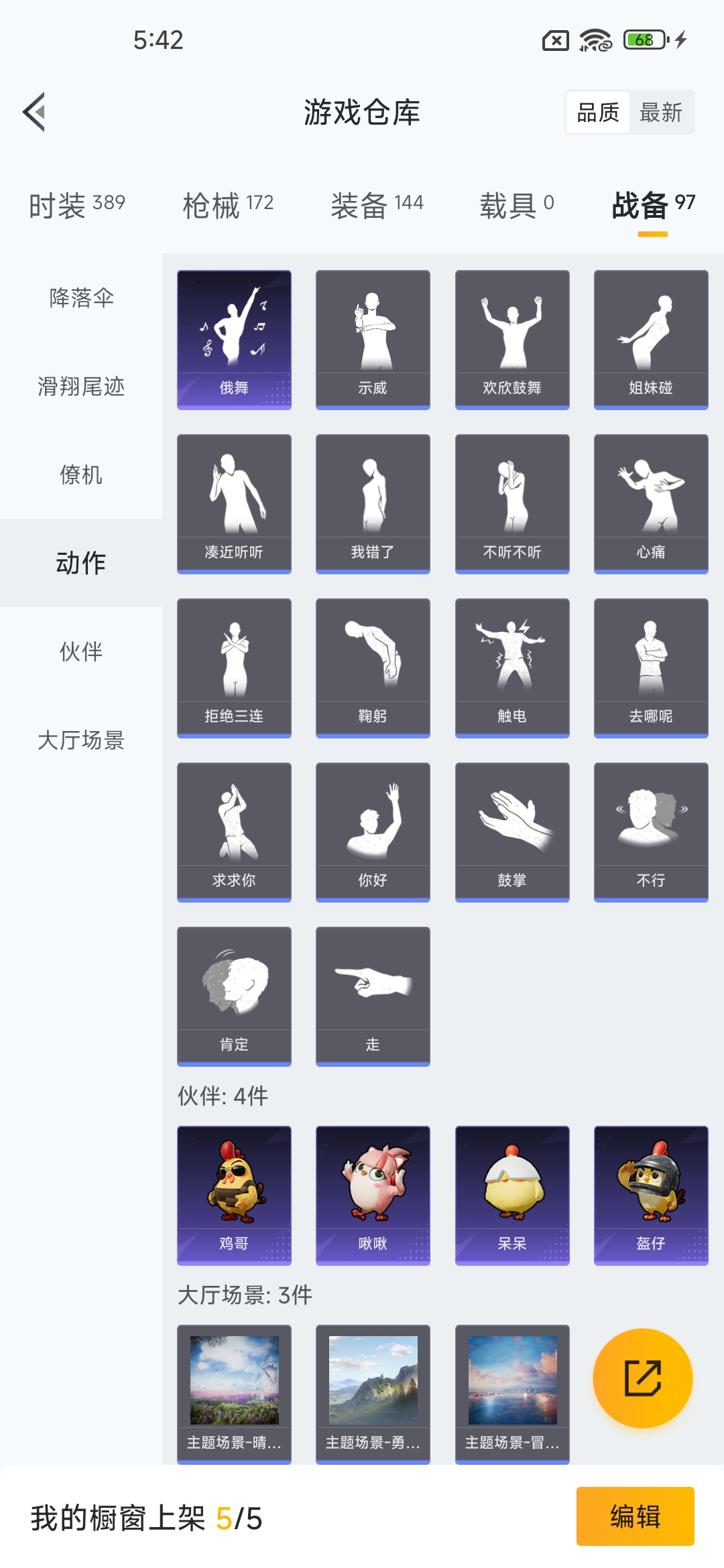This screenshot has height=1568, width=724.
Task: Open the 欢欣鼓舞 emote item
Action: point(512,339)
